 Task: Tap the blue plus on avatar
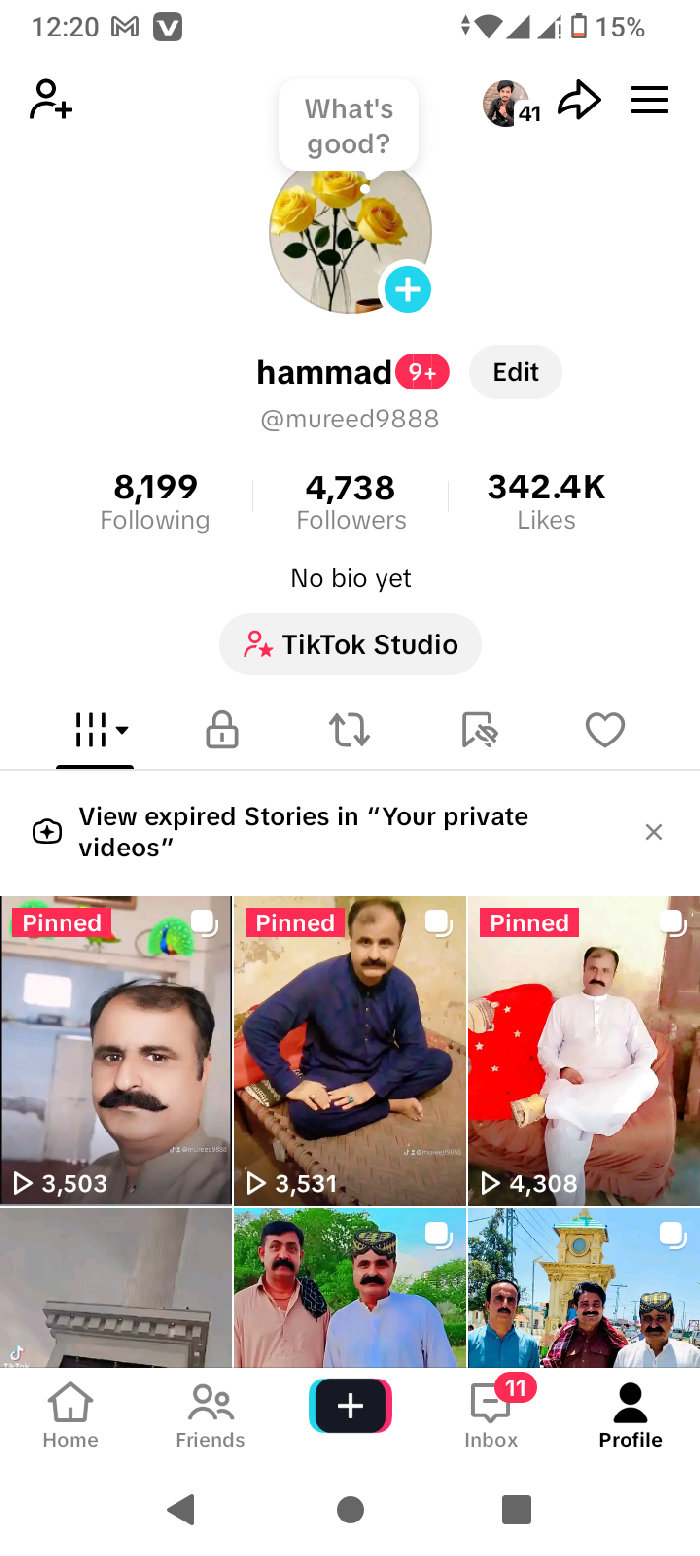[407, 290]
